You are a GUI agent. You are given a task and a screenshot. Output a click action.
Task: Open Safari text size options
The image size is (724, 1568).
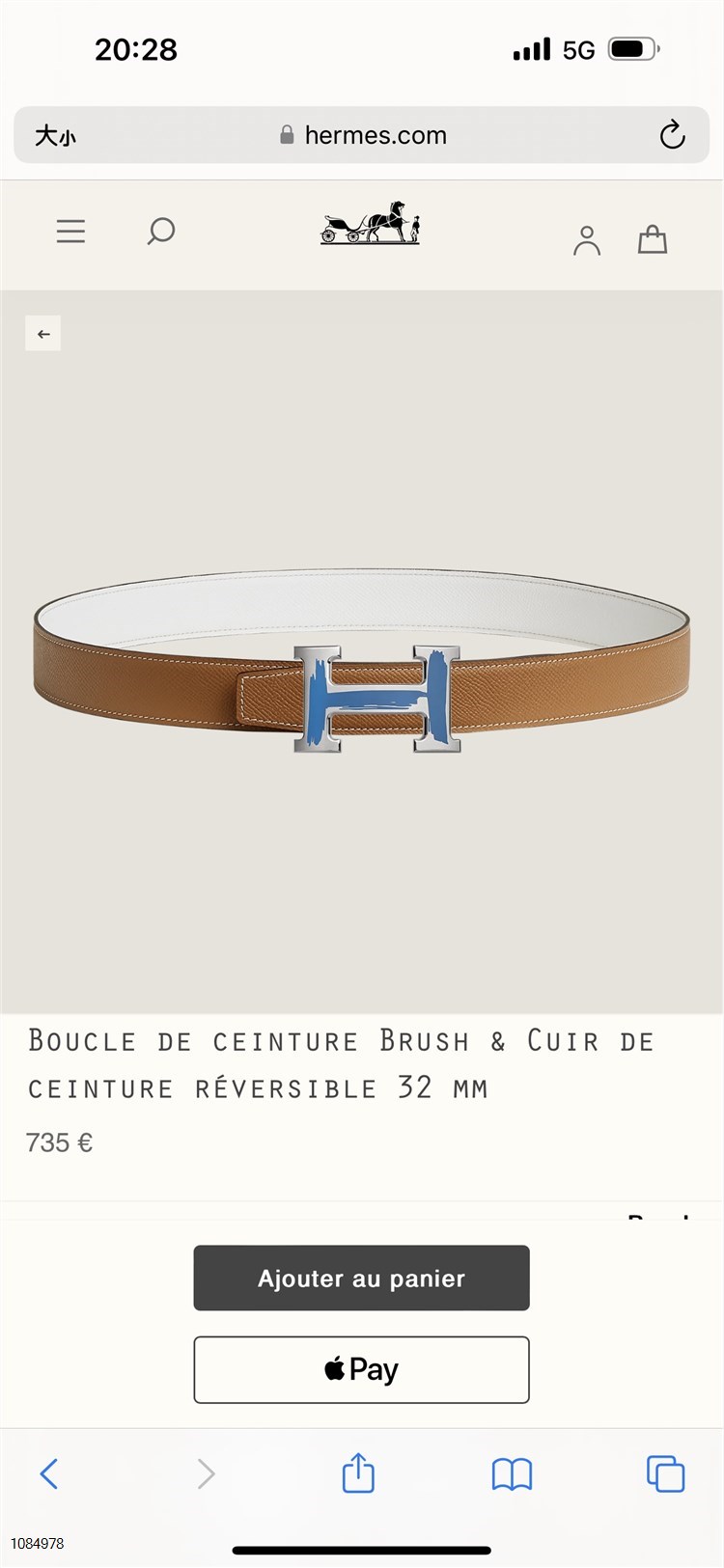(x=55, y=136)
